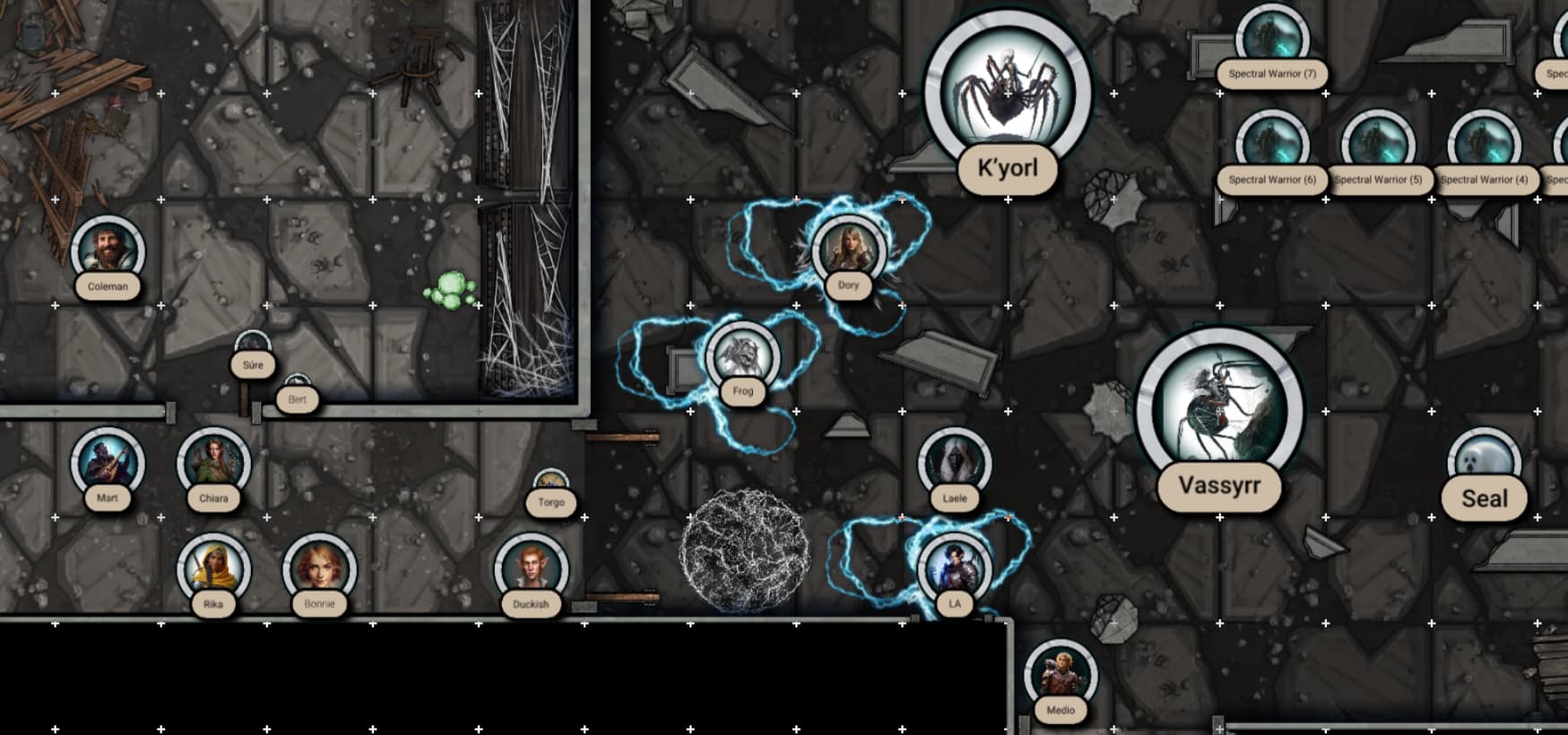Tap the Torgo token

pyautogui.click(x=550, y=492)
